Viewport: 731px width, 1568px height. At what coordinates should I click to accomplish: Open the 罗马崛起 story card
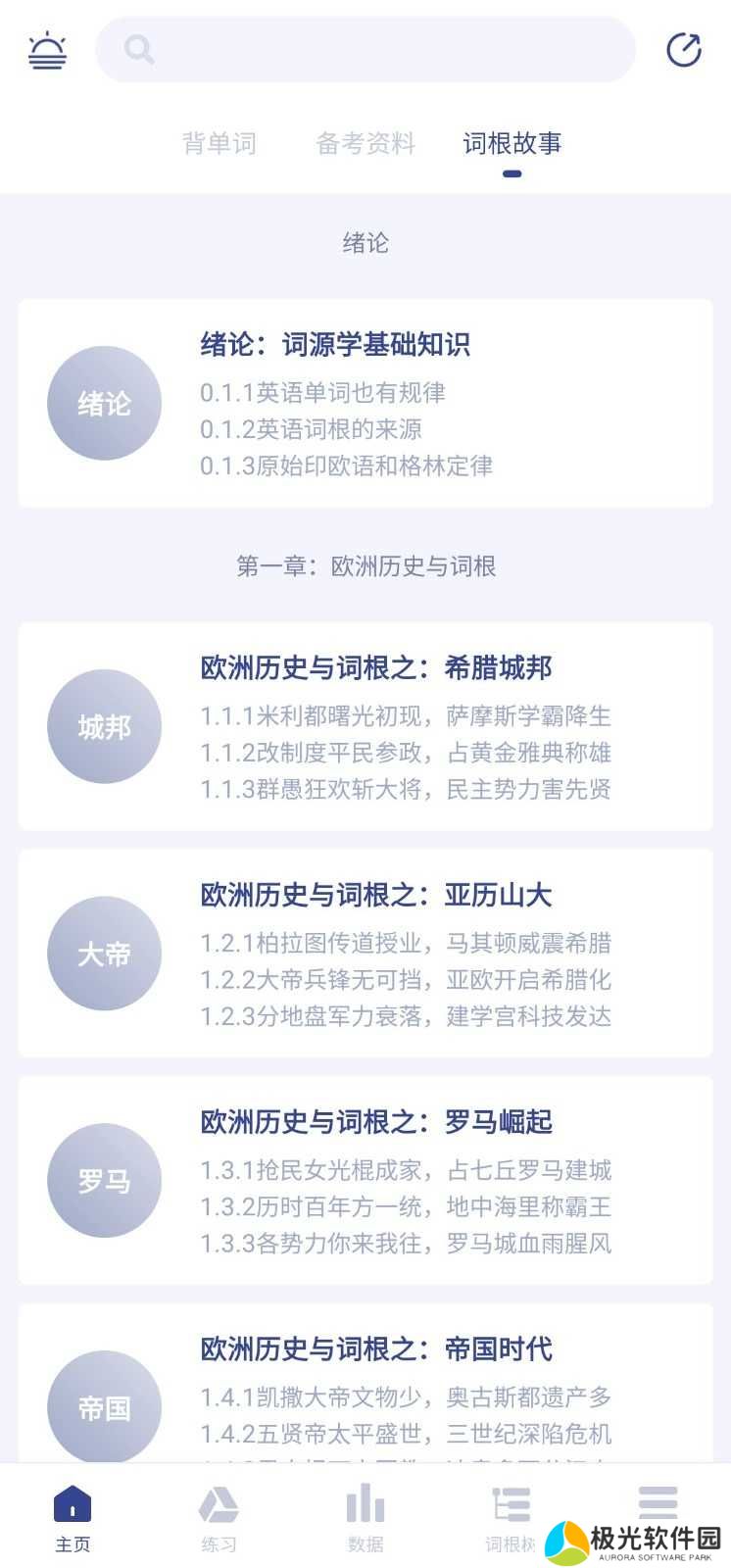point(365,1180)
